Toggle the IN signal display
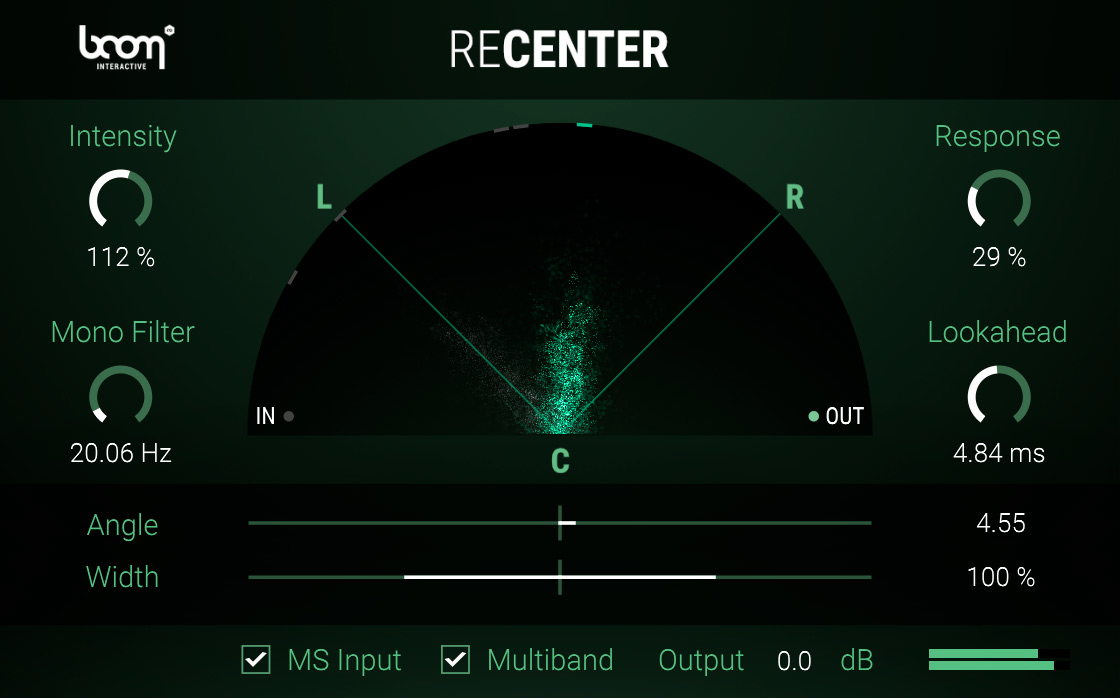1120x698 pixels. point(275,416)
